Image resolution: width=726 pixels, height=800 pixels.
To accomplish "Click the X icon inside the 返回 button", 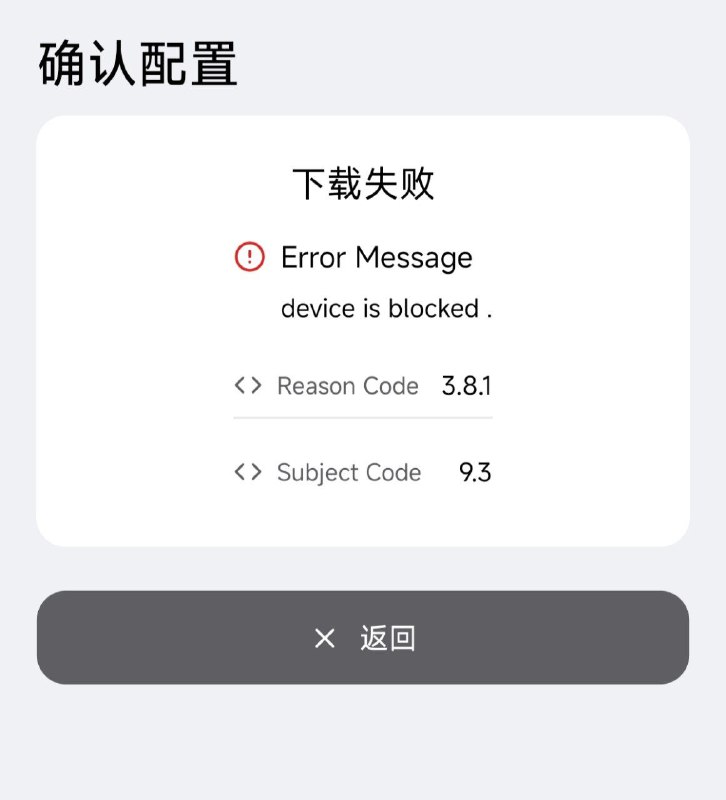I will tap(323, 637).
